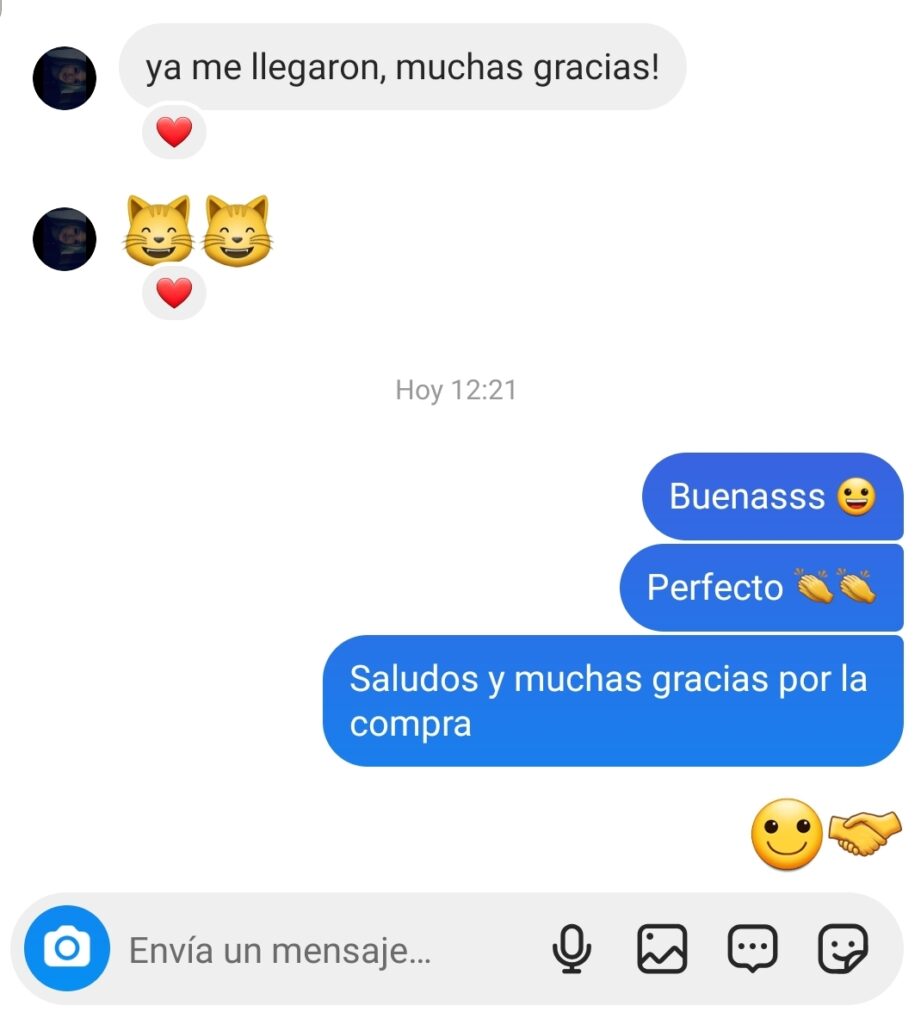Open sender's profile picture beside "ya me llegaron"
Image resolution: width=921 pixels, height=1024 pixels.
64,78
